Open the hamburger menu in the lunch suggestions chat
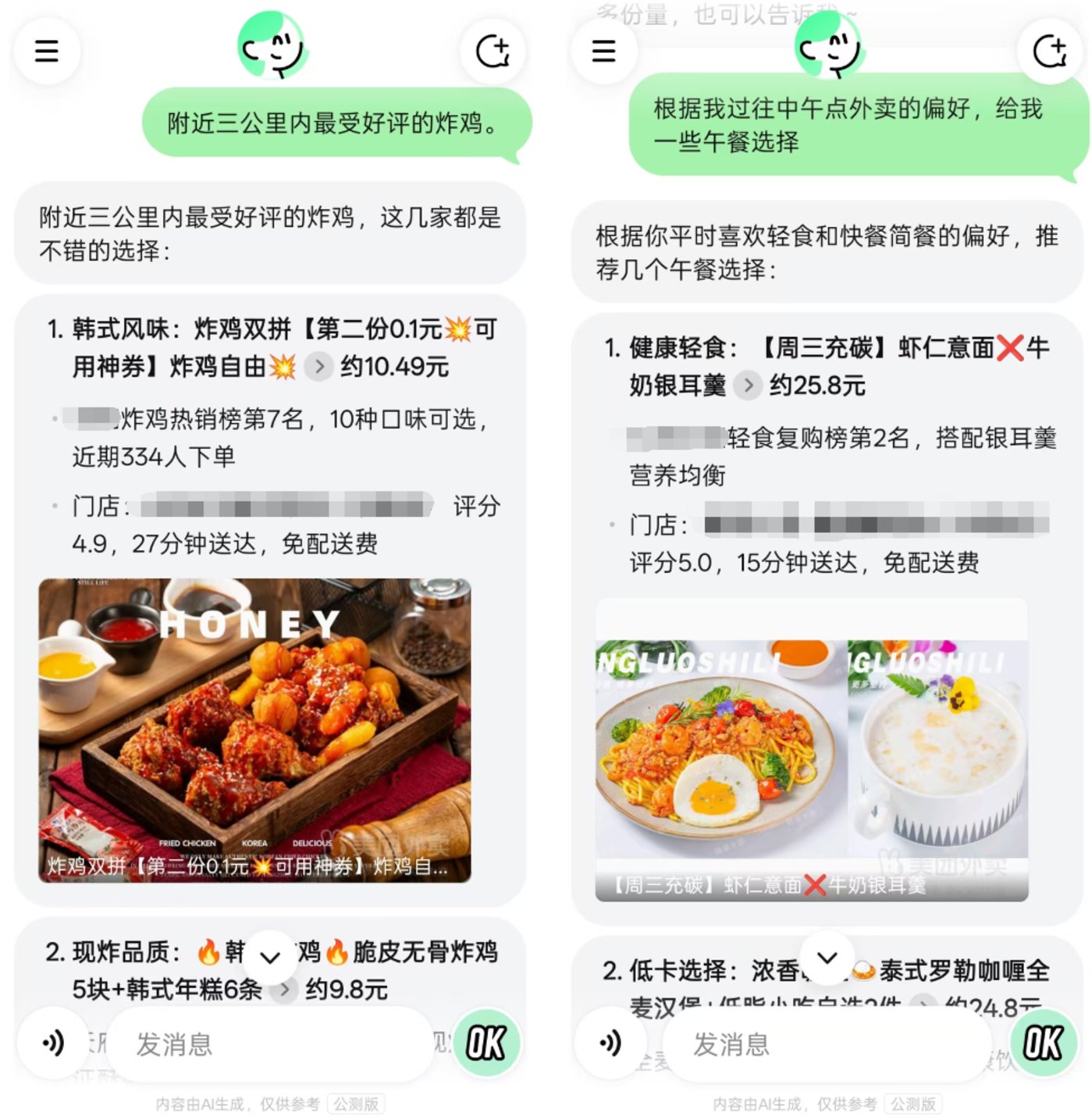 pos(603,51)
